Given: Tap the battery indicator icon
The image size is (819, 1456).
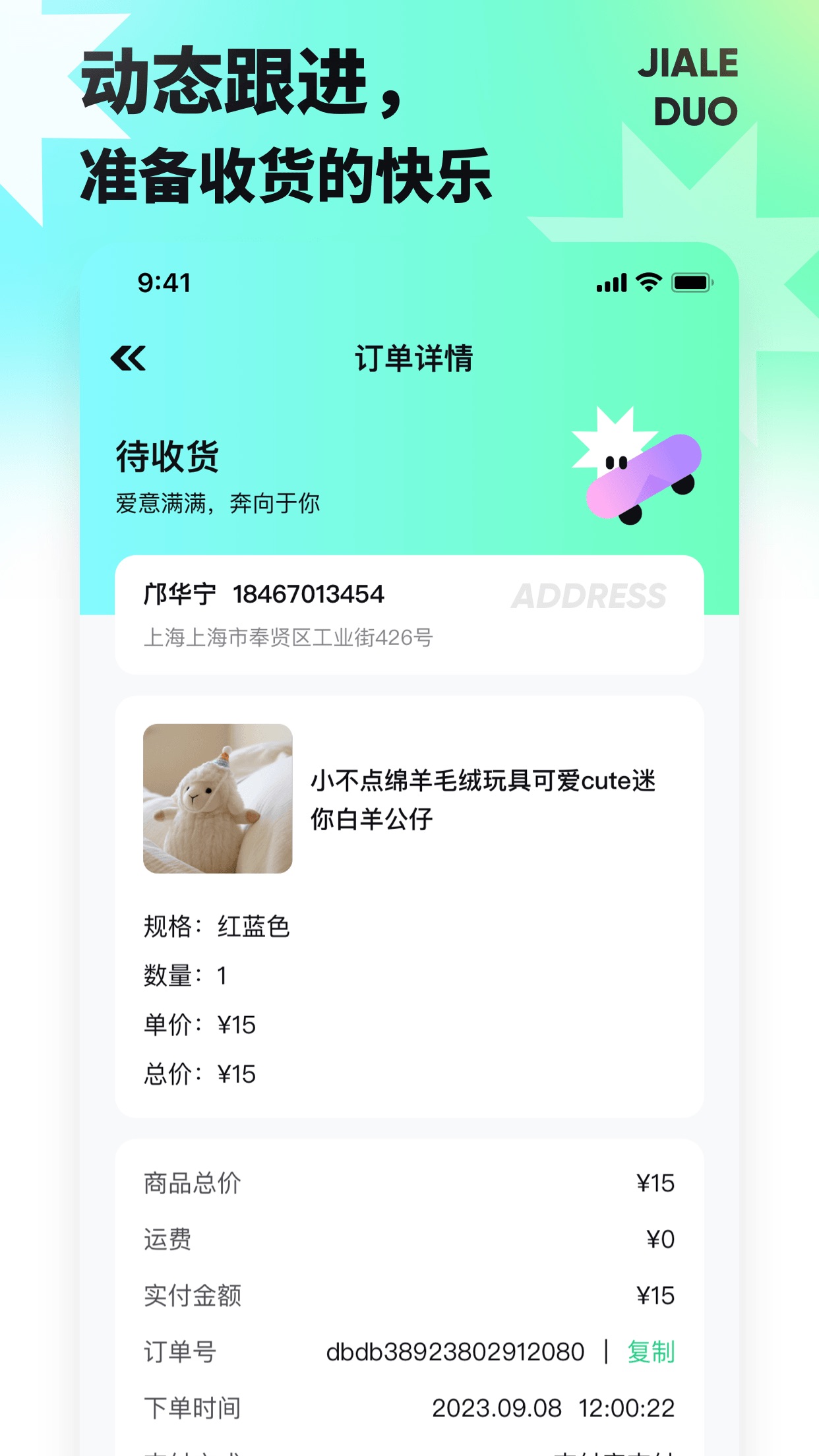Looking at the screenshot, I should (688, 282).
